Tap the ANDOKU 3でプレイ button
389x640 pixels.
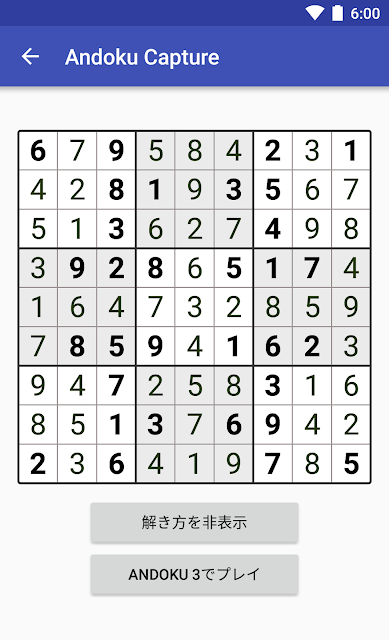(x=194, y=574)
